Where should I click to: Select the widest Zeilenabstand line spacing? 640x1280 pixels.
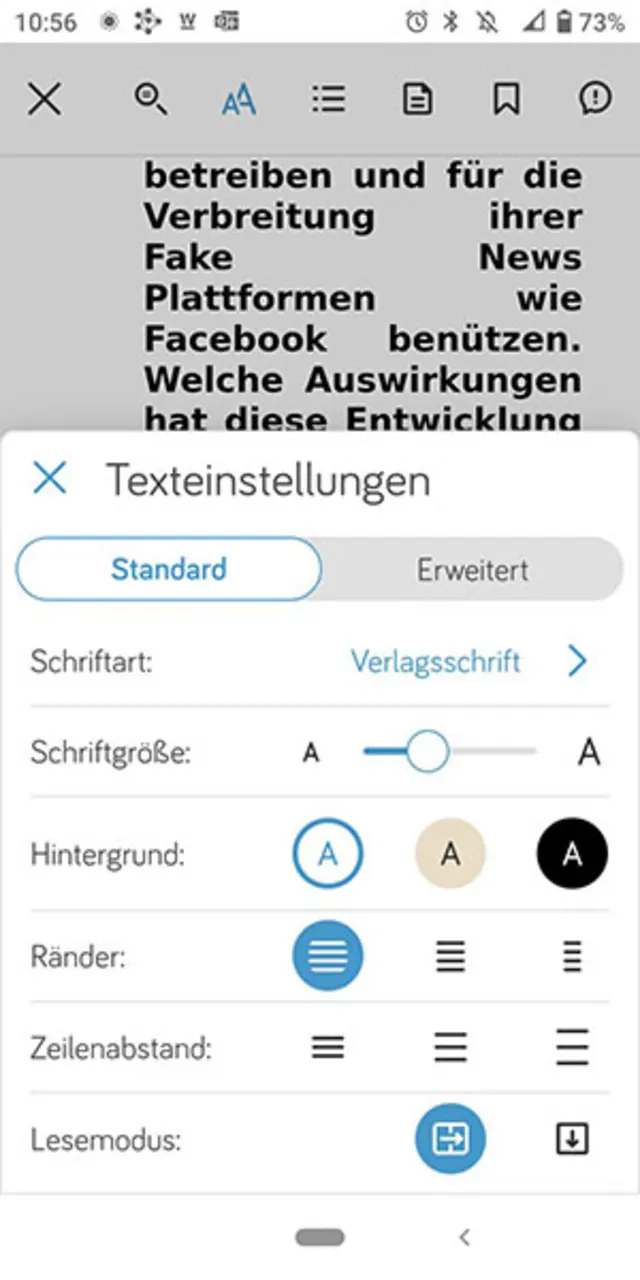click(x=572, y=1047)
